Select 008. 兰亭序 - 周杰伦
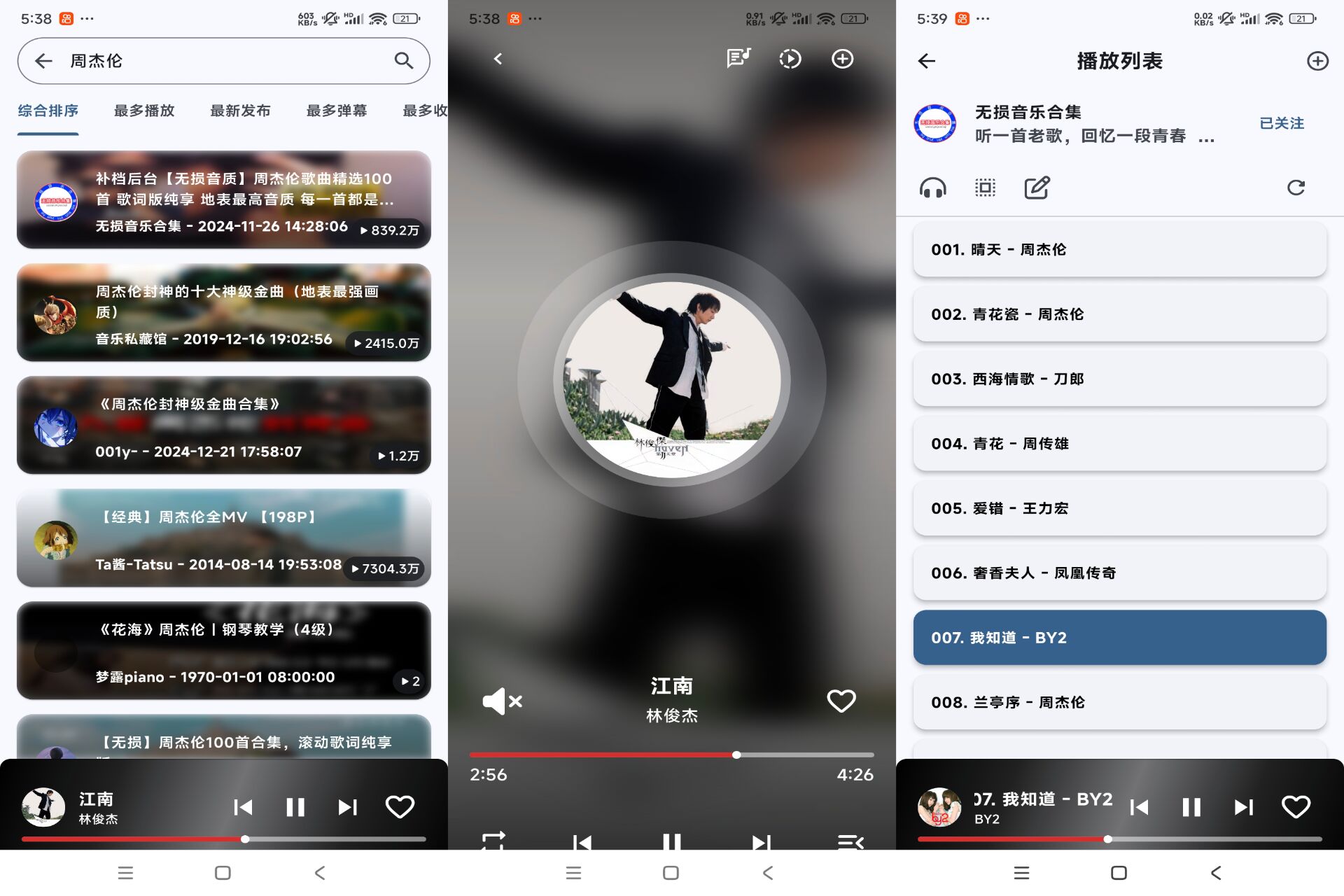 click(1119, 702)
